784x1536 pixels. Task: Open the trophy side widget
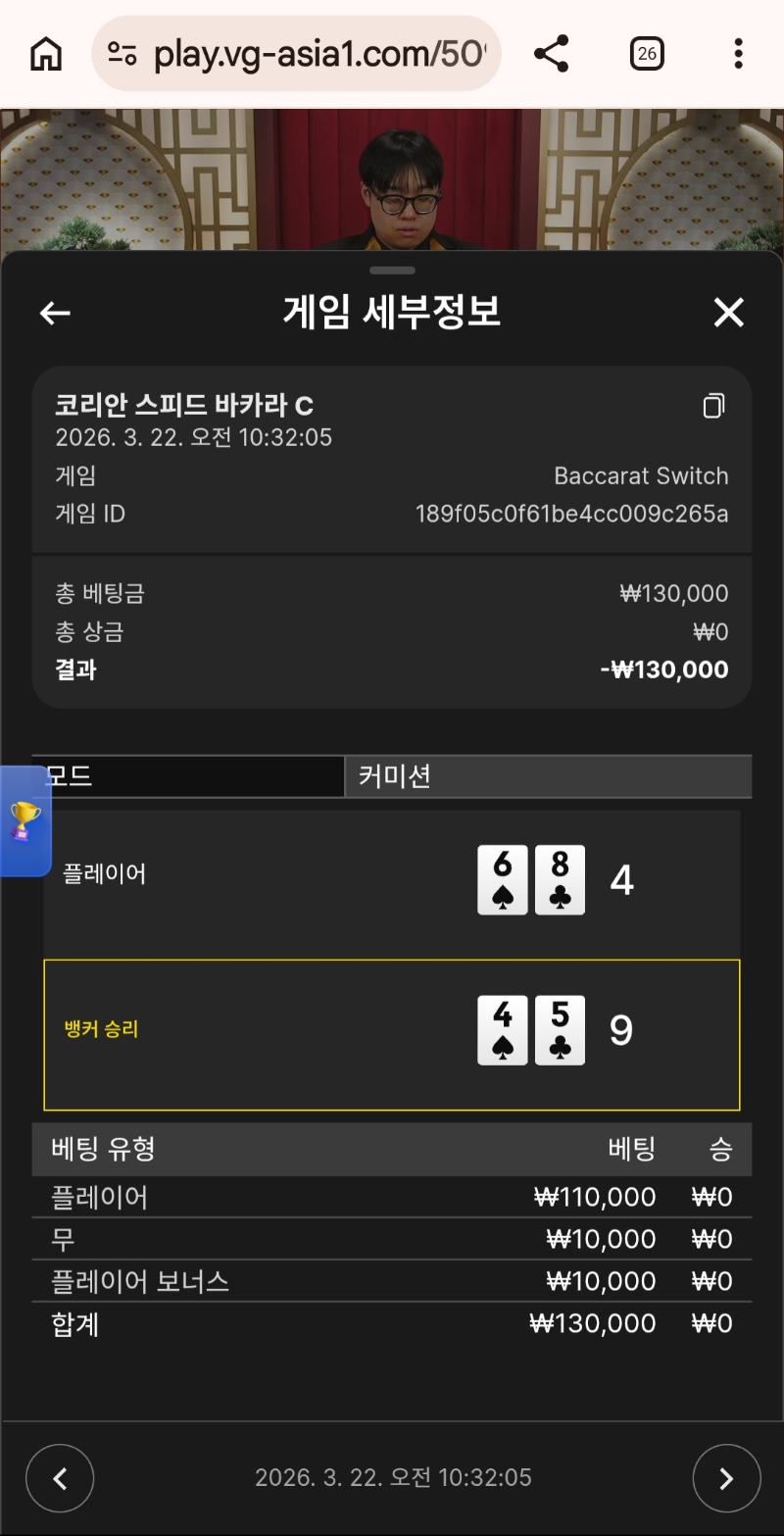(x=24, y=821)
